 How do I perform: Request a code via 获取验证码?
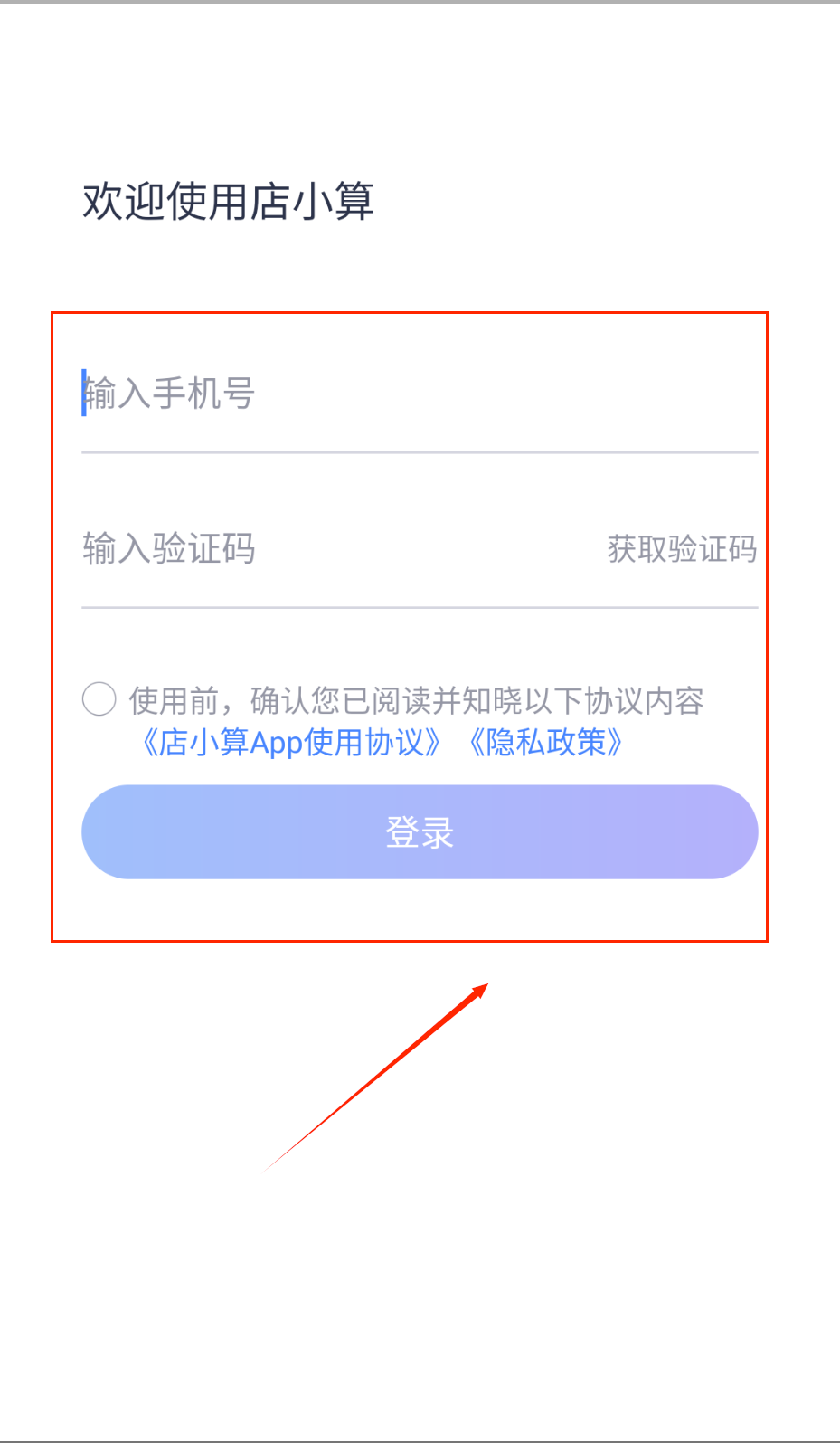[682, 548]
